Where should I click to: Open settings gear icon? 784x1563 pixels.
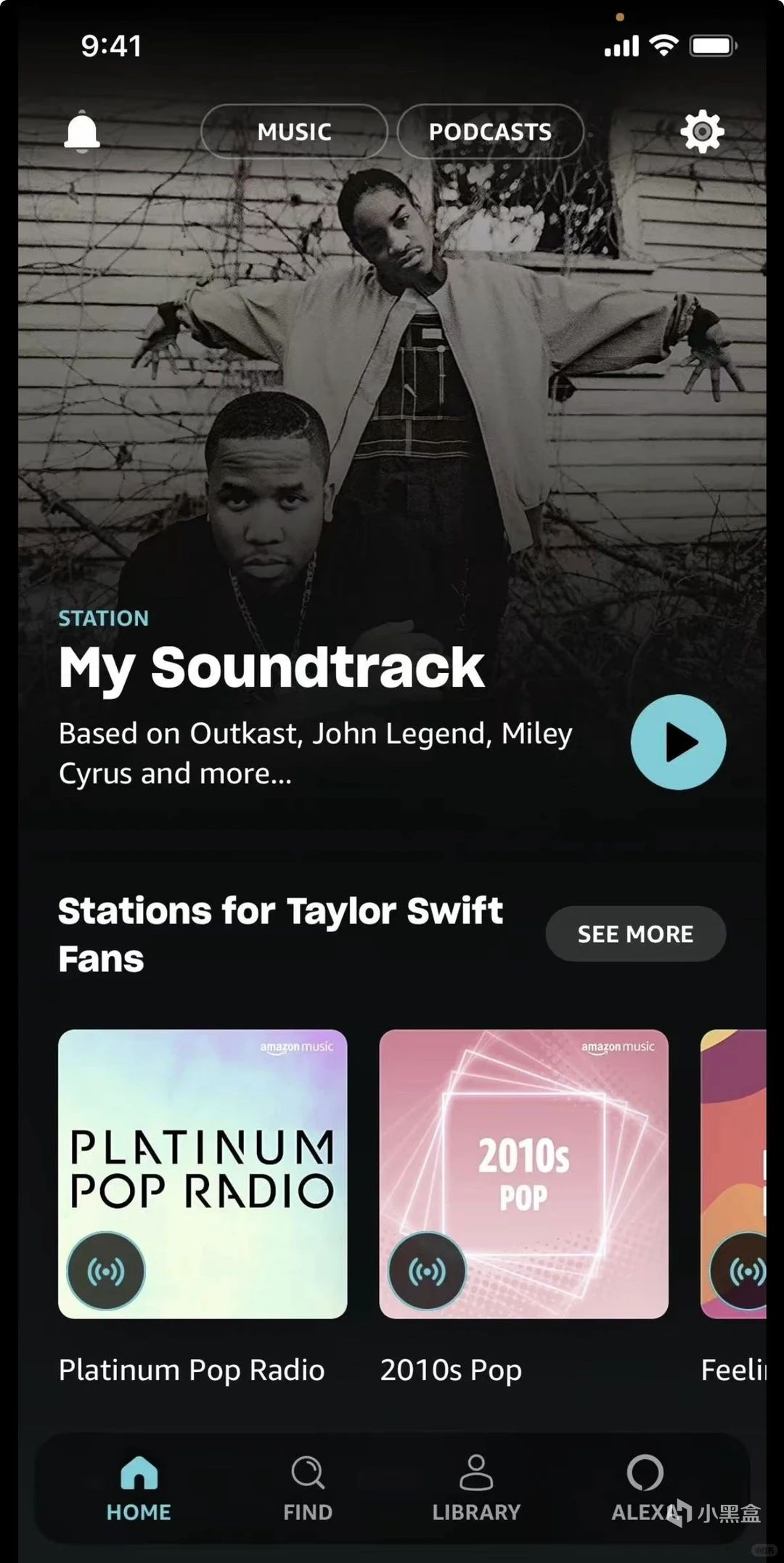702,132
